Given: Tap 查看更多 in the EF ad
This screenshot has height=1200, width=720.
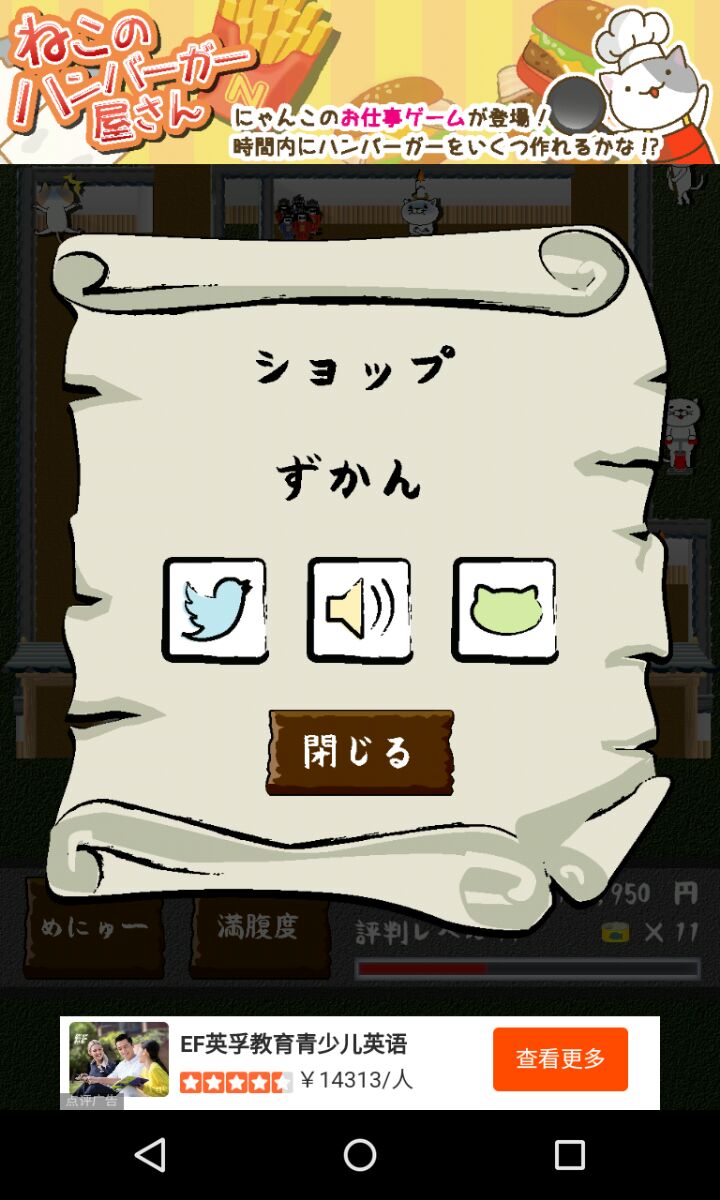Looking at the screenshot, I should [560, 1059].
